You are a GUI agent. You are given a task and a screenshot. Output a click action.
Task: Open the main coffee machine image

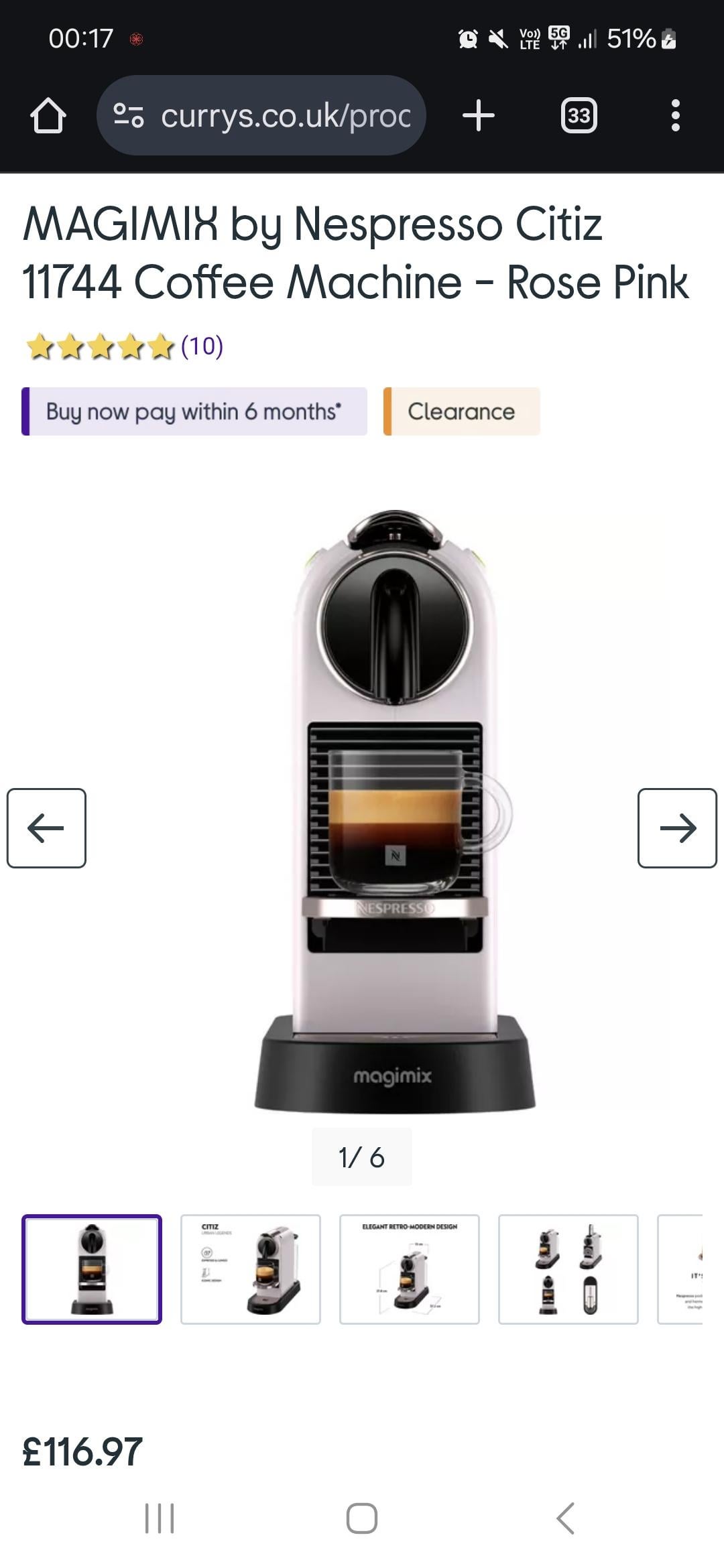click(395, 811)
